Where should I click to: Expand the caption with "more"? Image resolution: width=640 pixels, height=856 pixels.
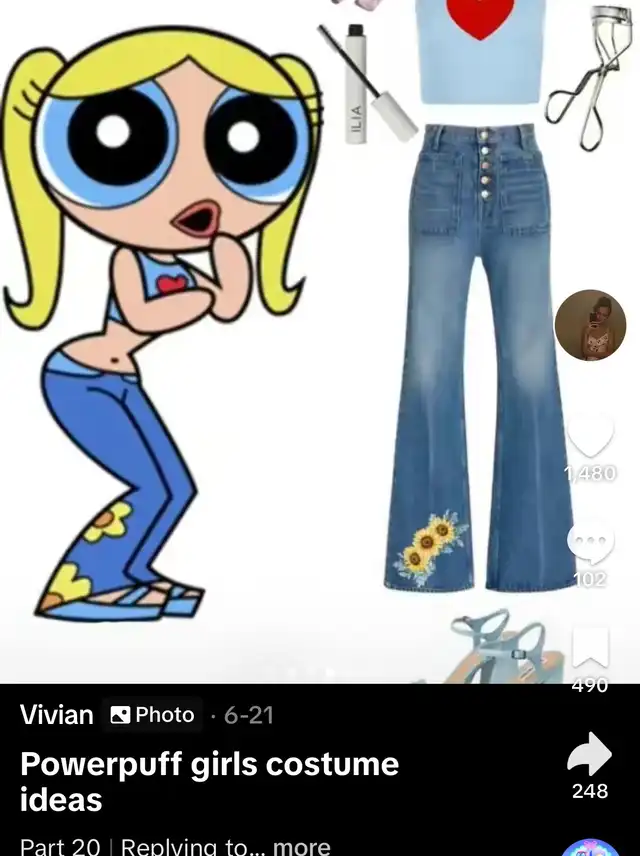click(301, 846)
